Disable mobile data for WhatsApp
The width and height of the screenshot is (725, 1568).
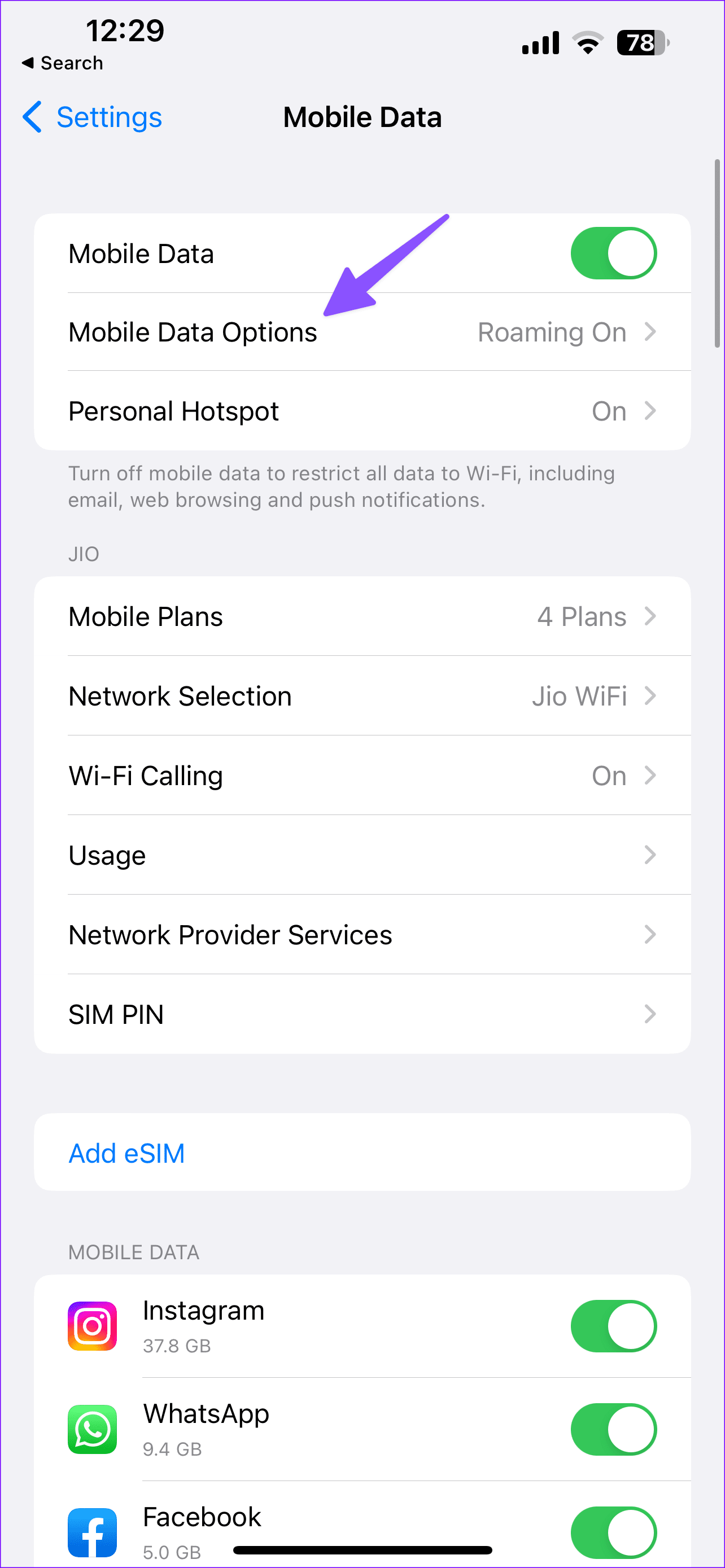(x=613, y=1429)
